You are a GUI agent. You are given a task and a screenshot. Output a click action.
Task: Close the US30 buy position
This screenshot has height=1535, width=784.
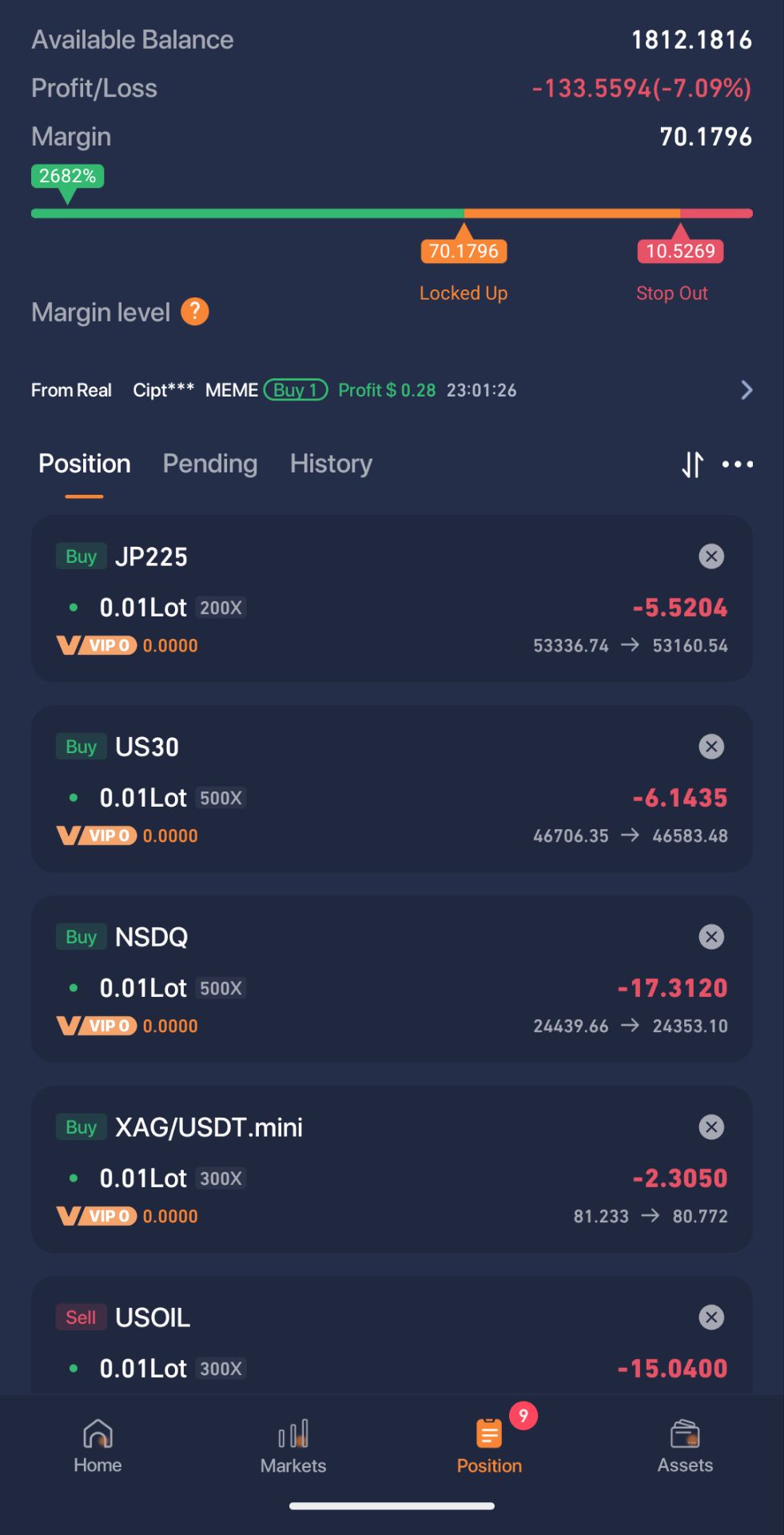tap(711, 747)
